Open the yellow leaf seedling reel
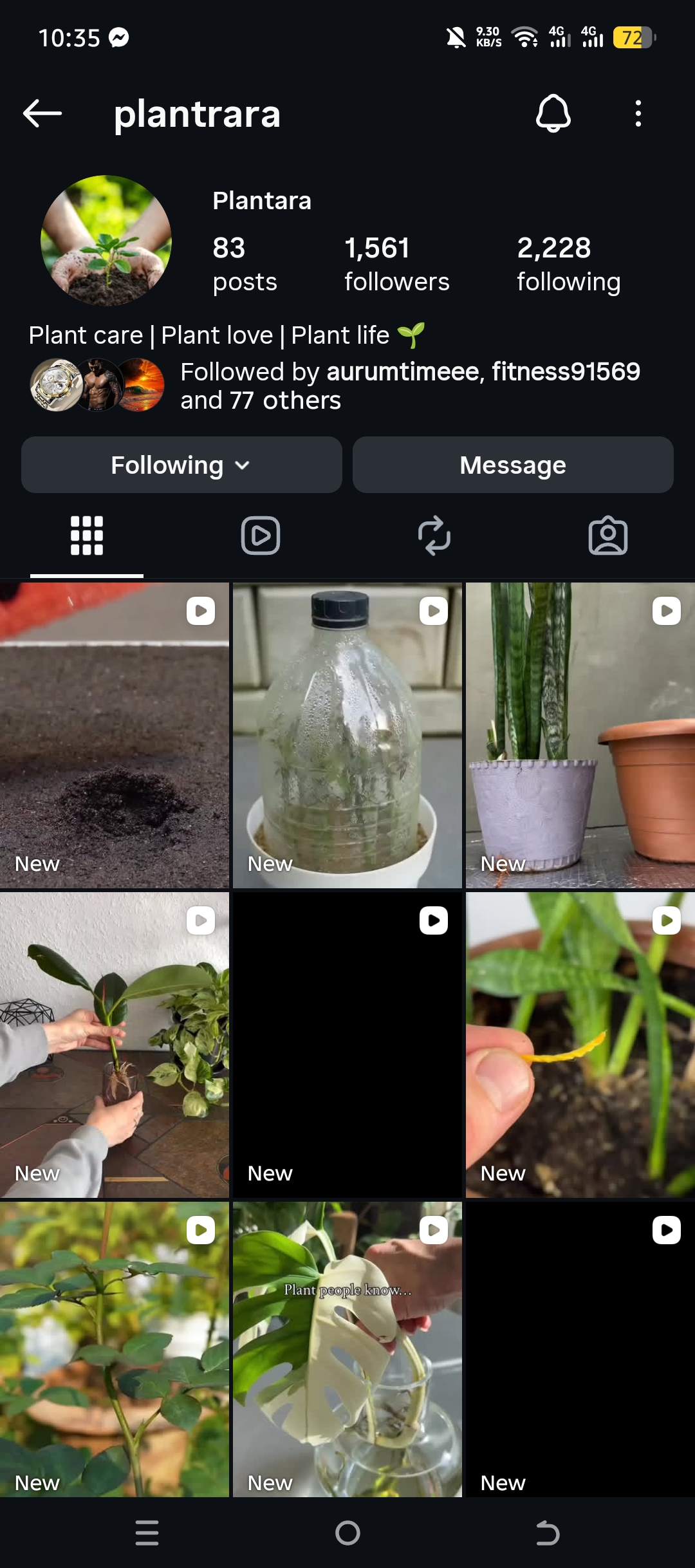Screen dimensions: 695x1568 [580, 1044]
